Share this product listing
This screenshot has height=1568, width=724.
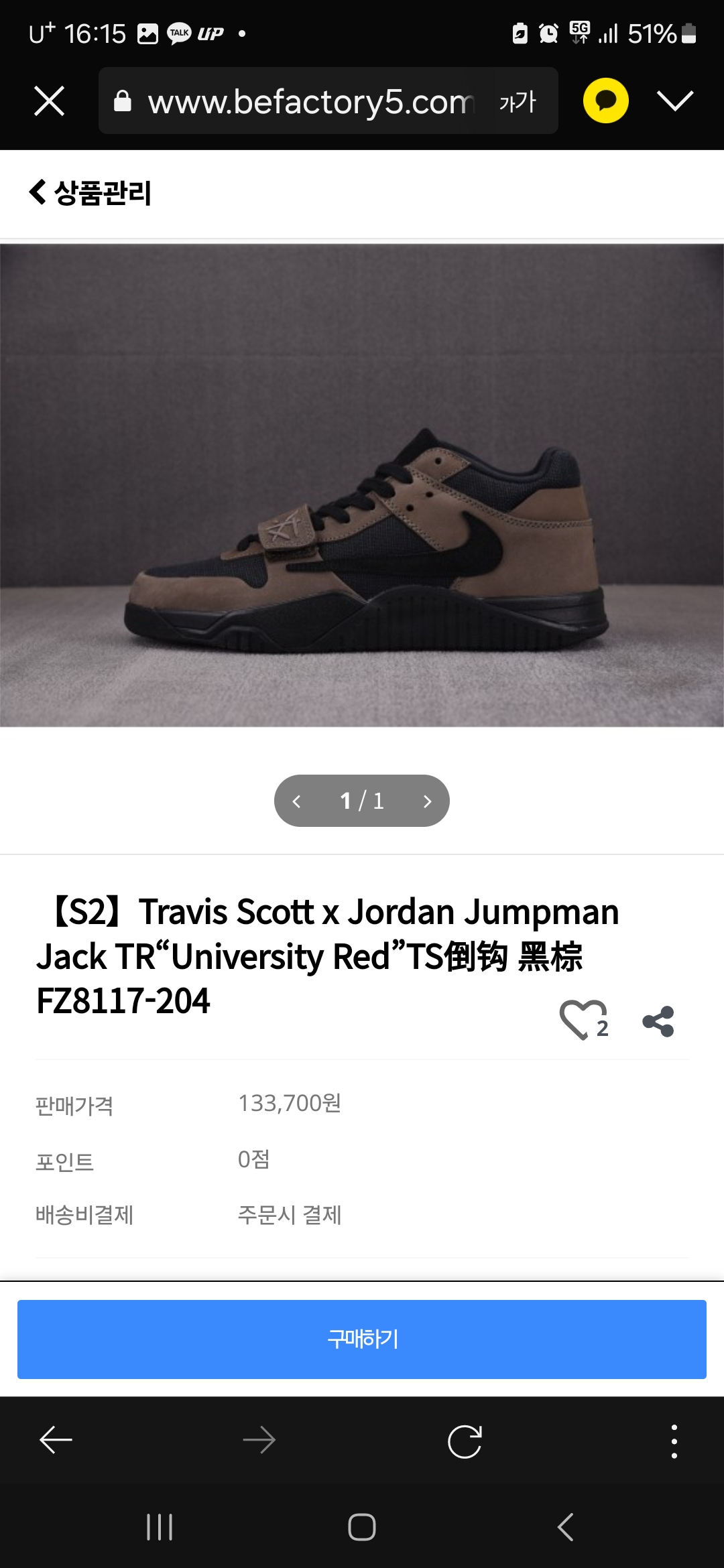658,1021
